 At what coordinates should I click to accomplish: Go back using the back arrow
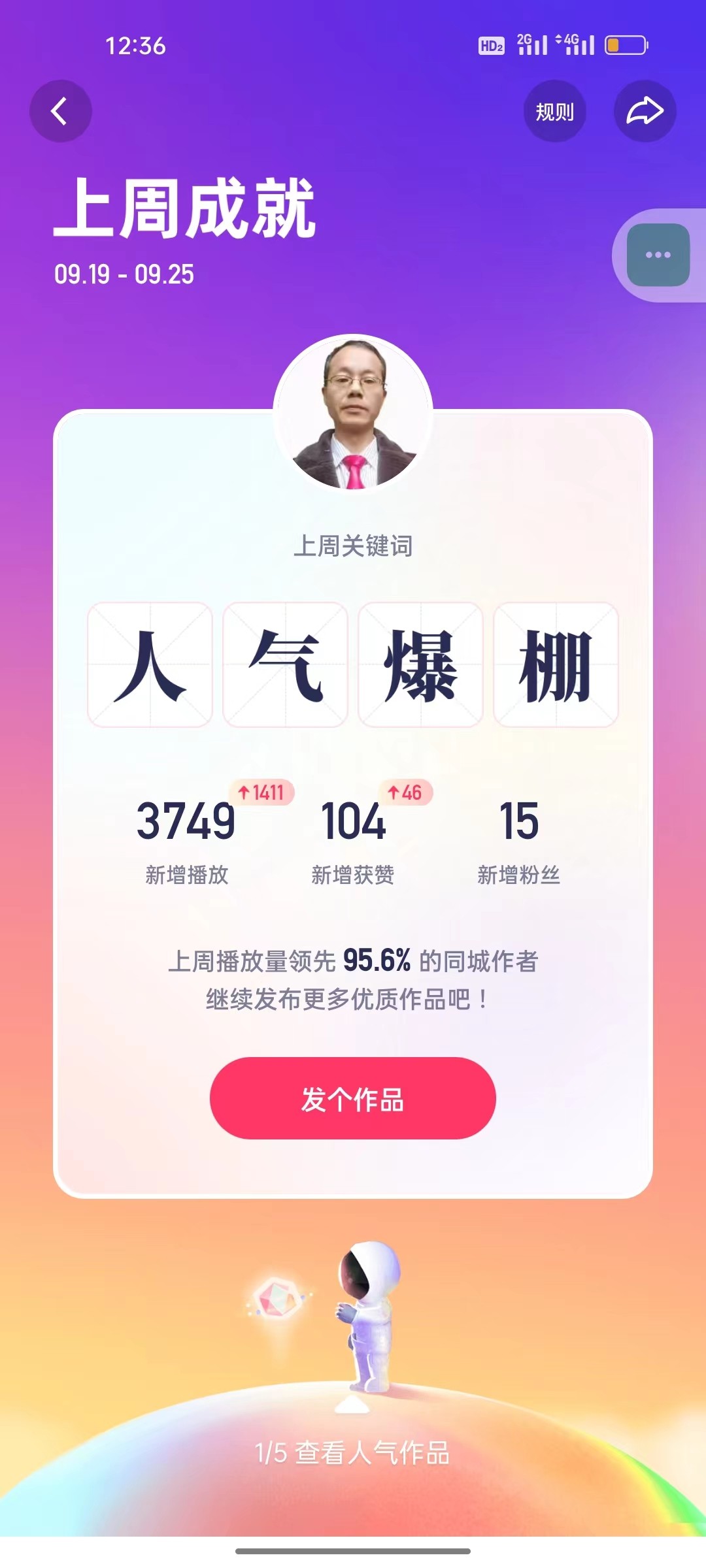(x=60, y=111)
